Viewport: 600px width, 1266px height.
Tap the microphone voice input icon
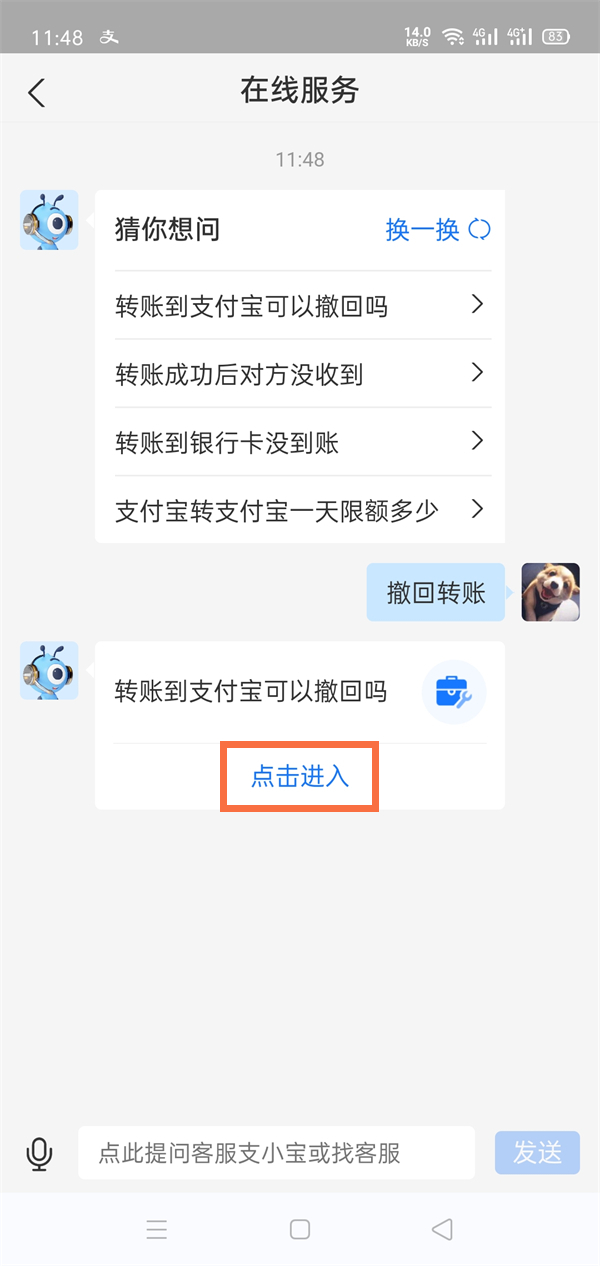[x=39, y=1153]
